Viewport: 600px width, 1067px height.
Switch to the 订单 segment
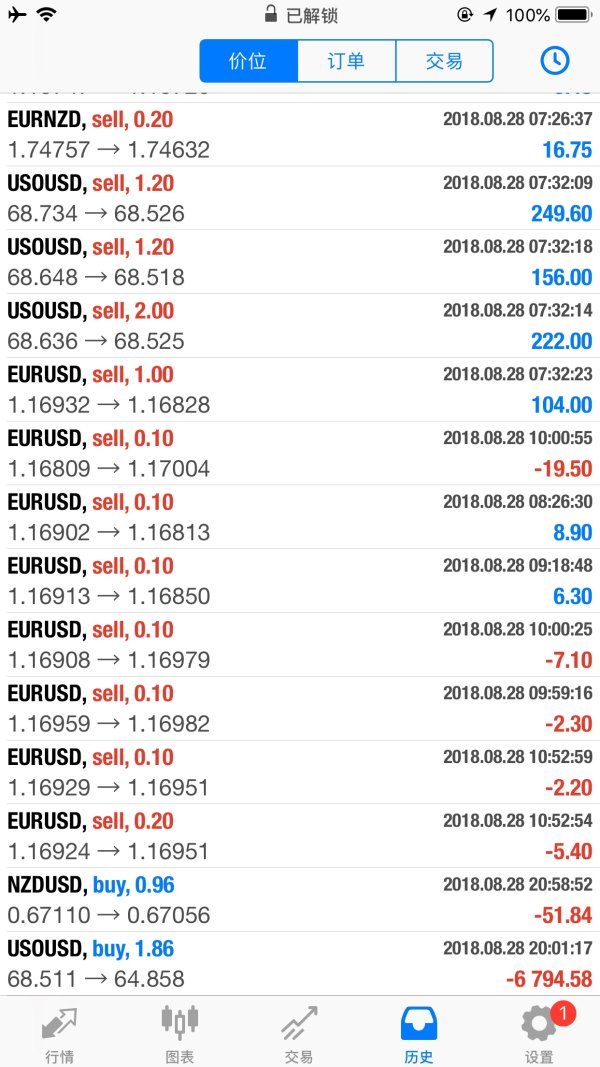click(346, 61)
